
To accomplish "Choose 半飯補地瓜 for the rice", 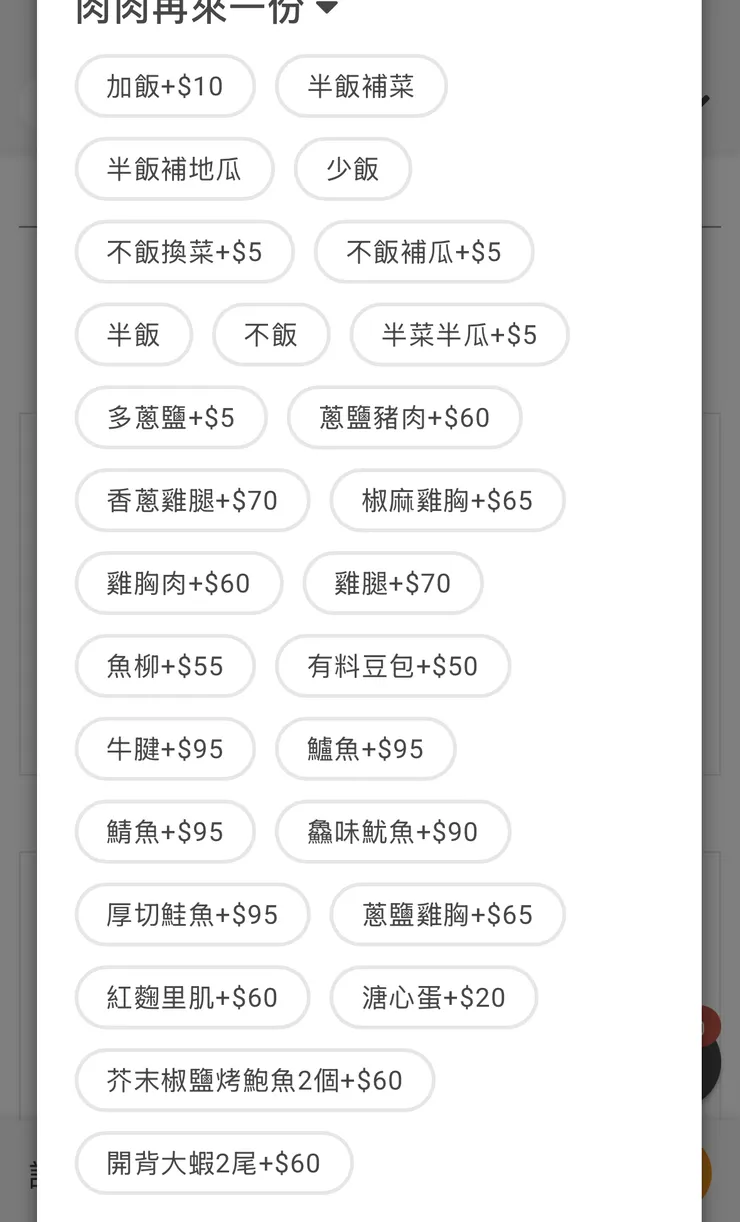I will pyautogui.click(x=174, y=169).
